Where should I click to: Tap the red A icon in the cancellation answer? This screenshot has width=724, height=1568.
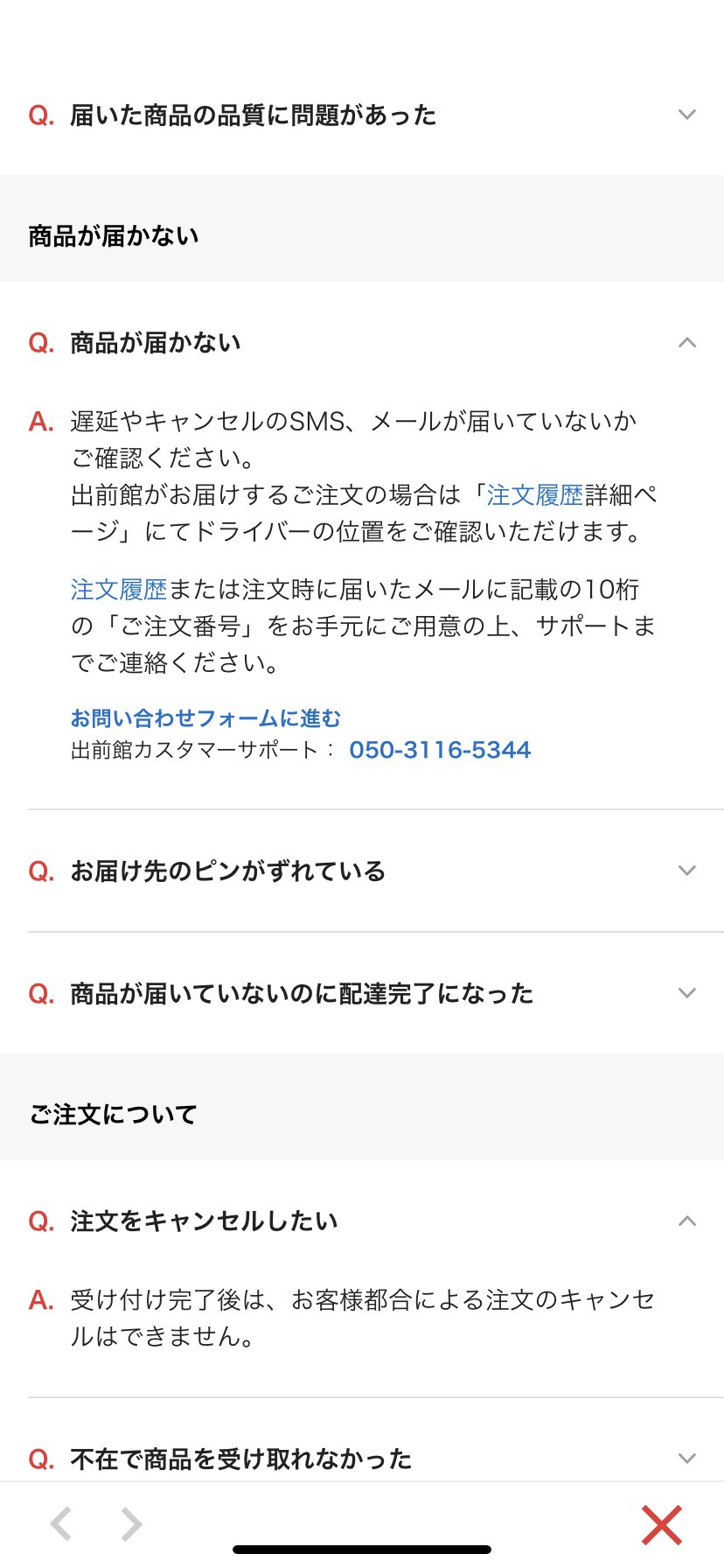click(x=40, y=1301)
